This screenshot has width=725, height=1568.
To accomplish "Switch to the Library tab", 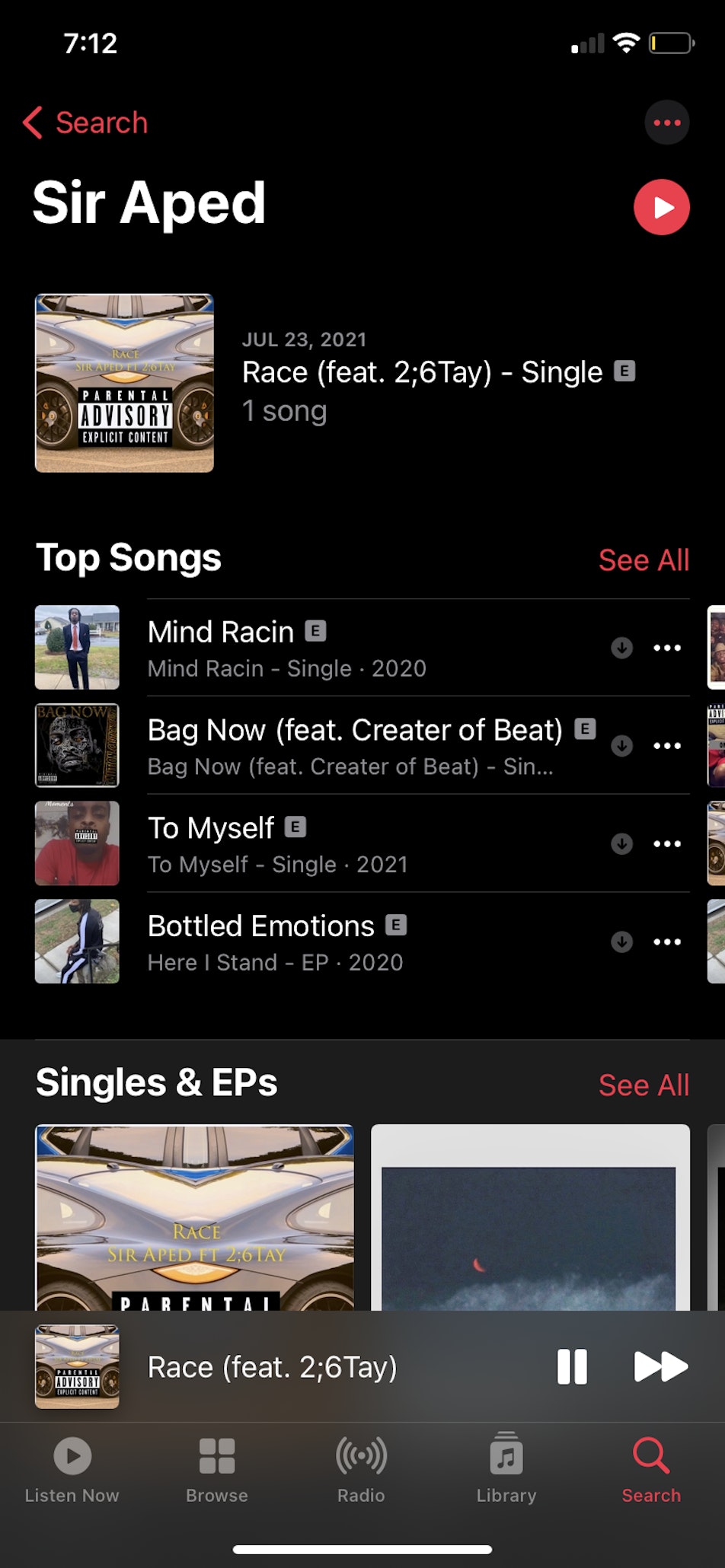I will (x=506, y=1469).
